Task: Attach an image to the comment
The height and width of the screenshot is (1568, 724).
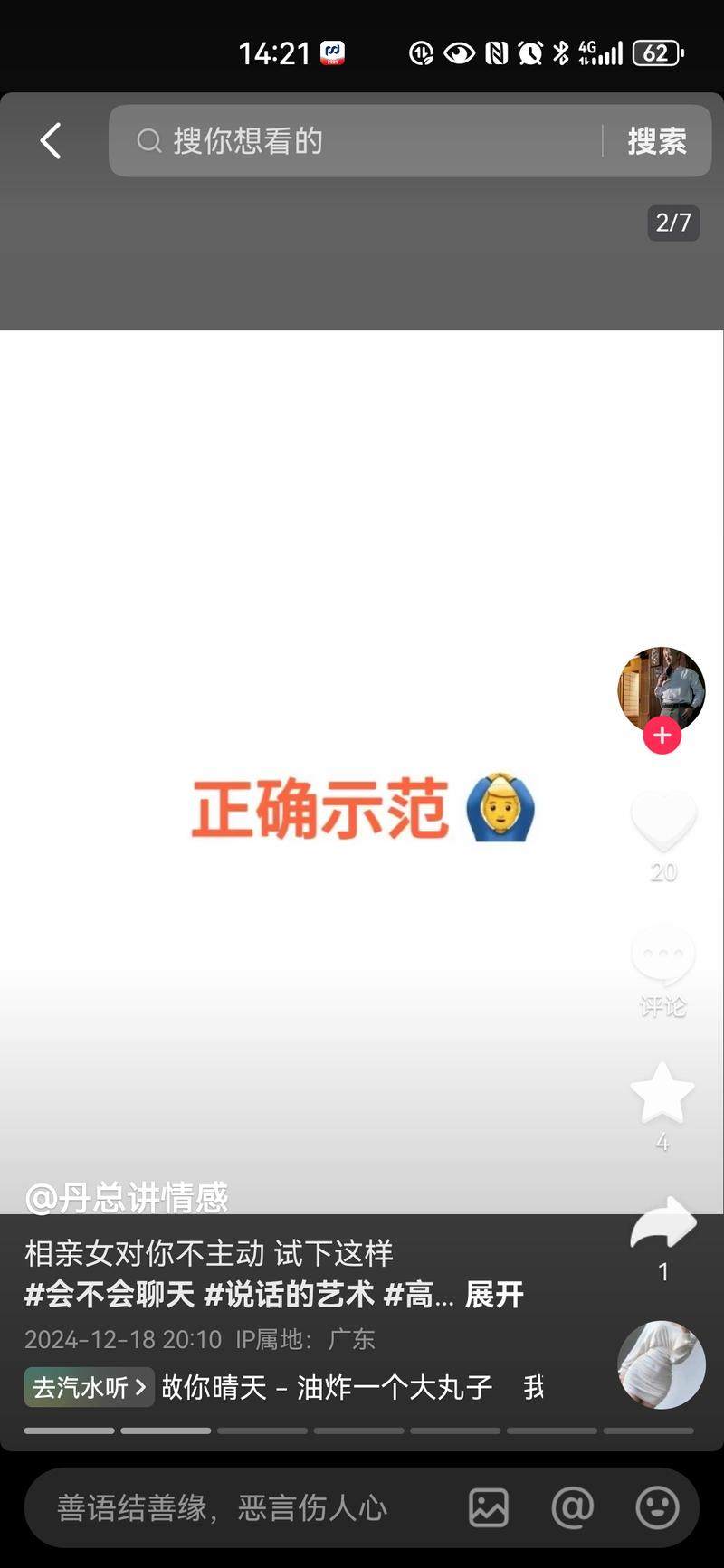Action: coord(489,1508)
